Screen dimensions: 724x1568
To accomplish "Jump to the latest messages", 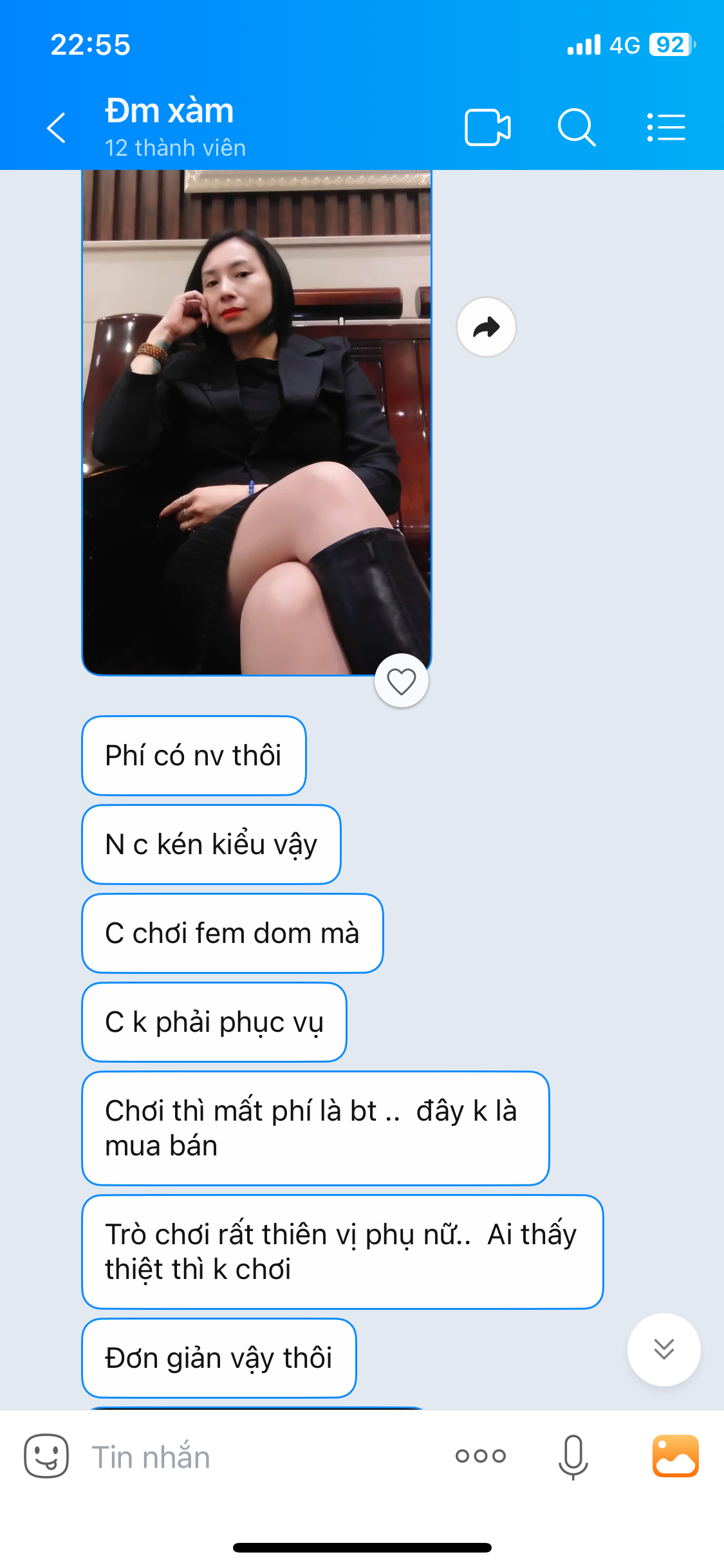I will tap(664, 1349).
